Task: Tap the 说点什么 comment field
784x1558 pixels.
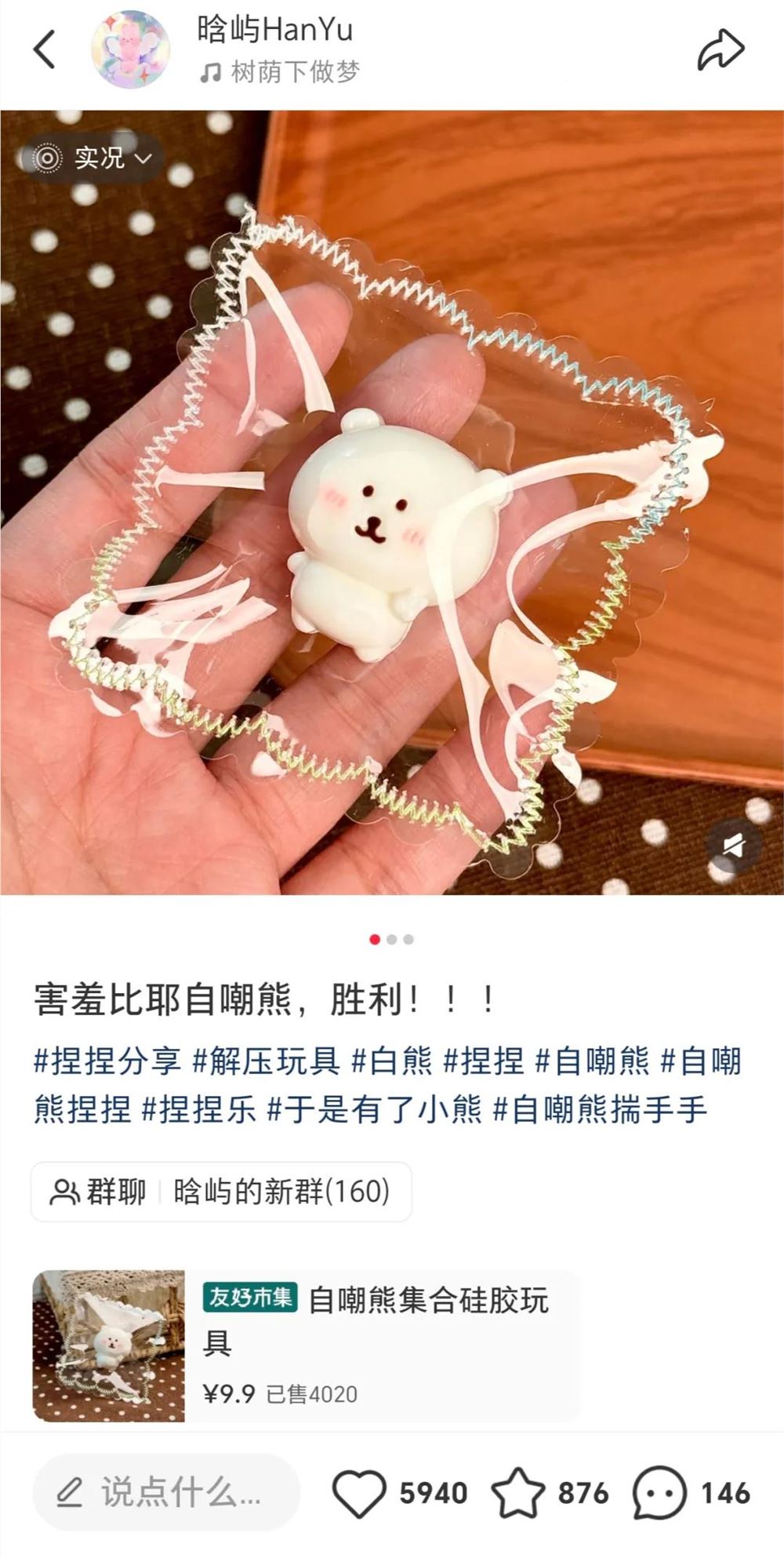Action: click(x=166, y=1491)
